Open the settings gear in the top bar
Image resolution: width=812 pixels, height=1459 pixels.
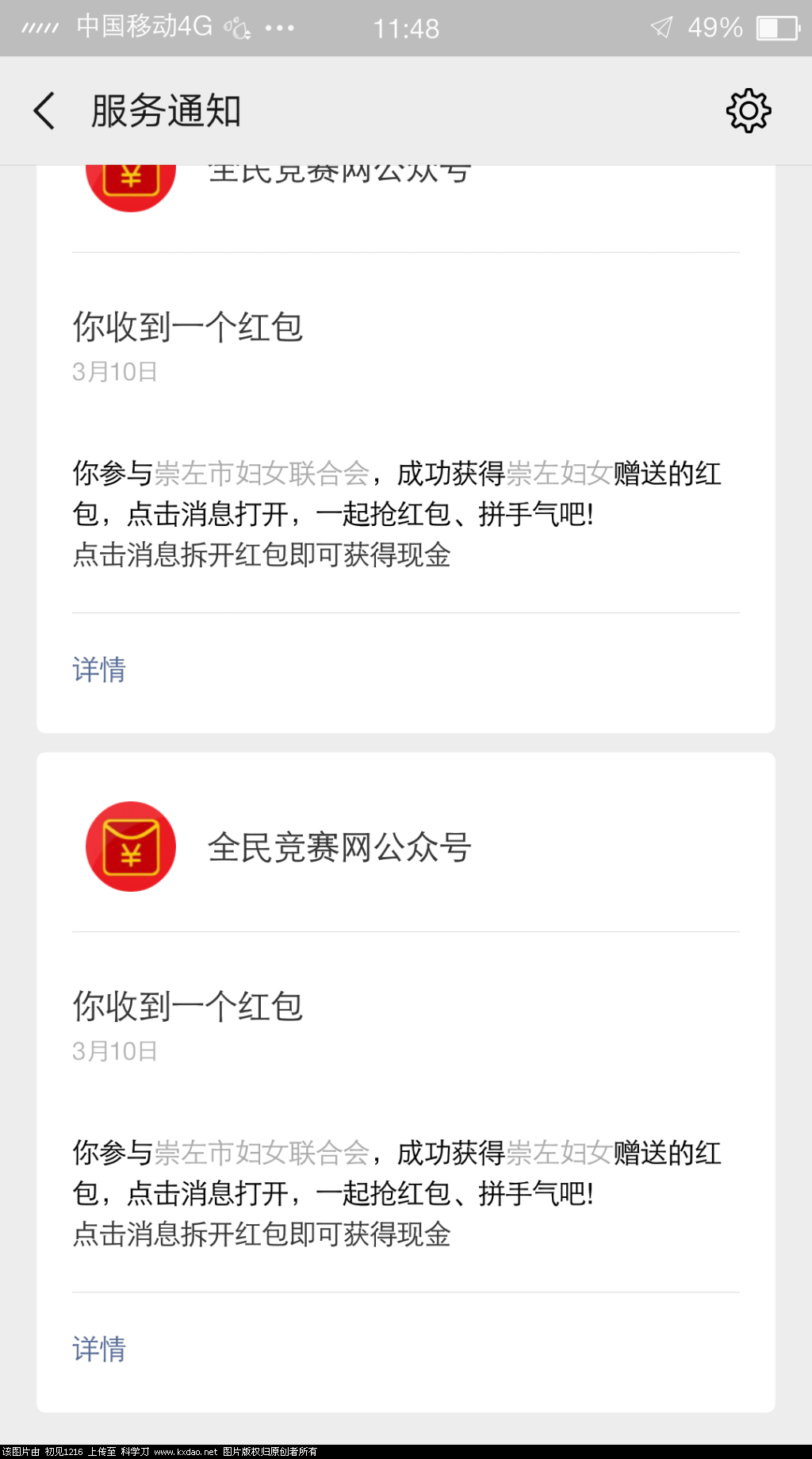[x=747, y=110]
